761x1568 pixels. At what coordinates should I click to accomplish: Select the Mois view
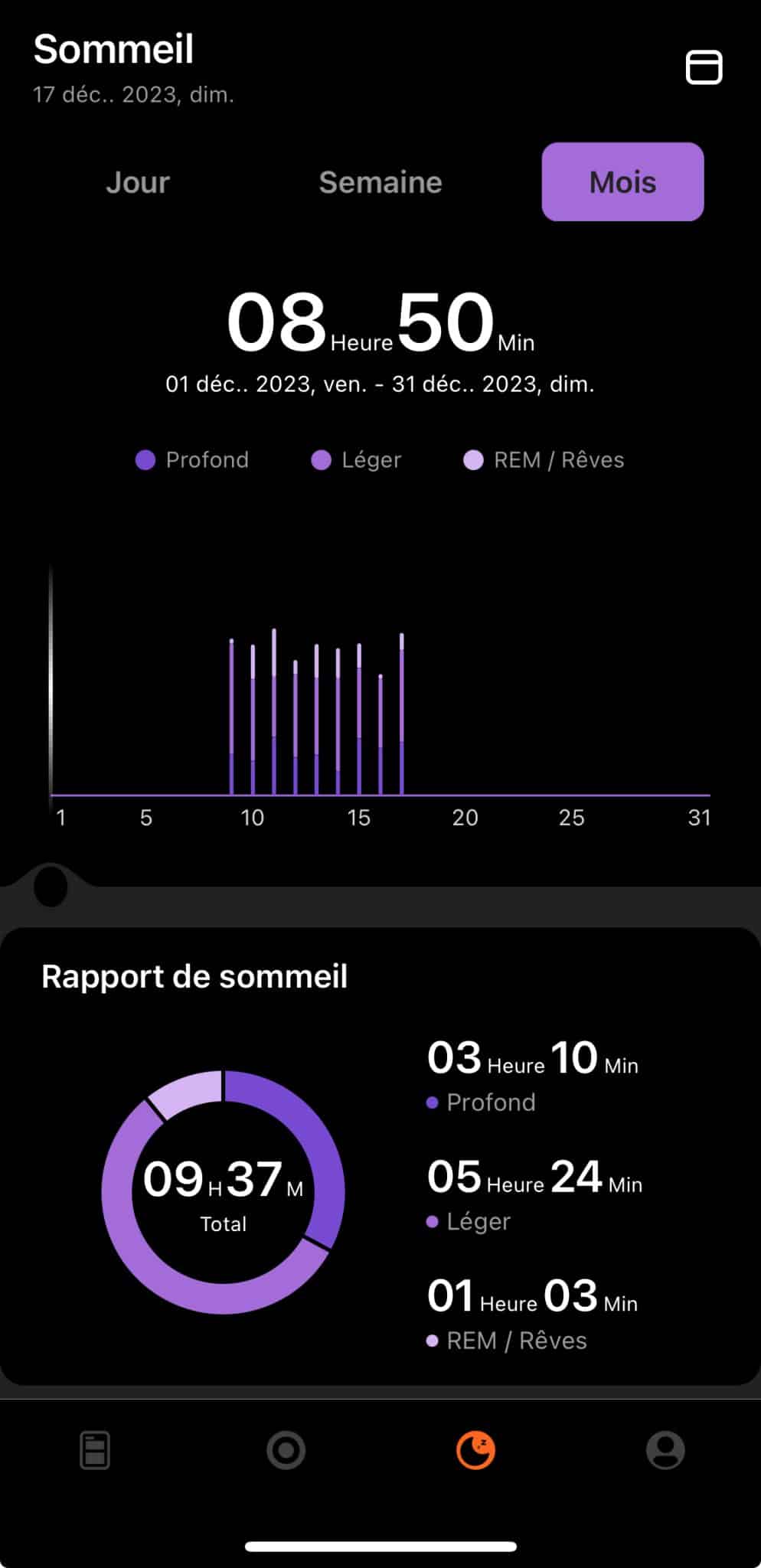622,182
